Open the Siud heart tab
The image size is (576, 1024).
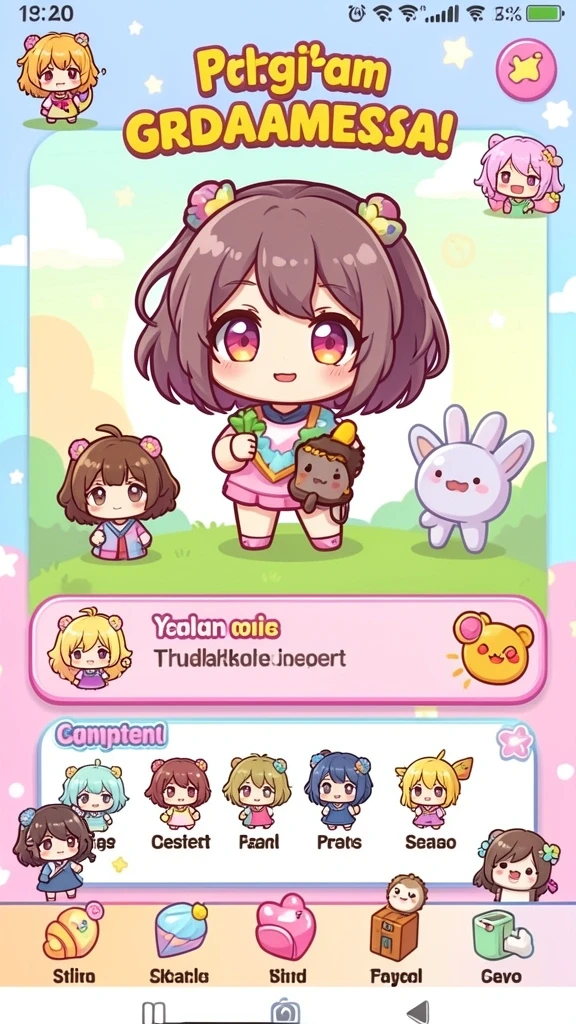[x=286, y=946]
